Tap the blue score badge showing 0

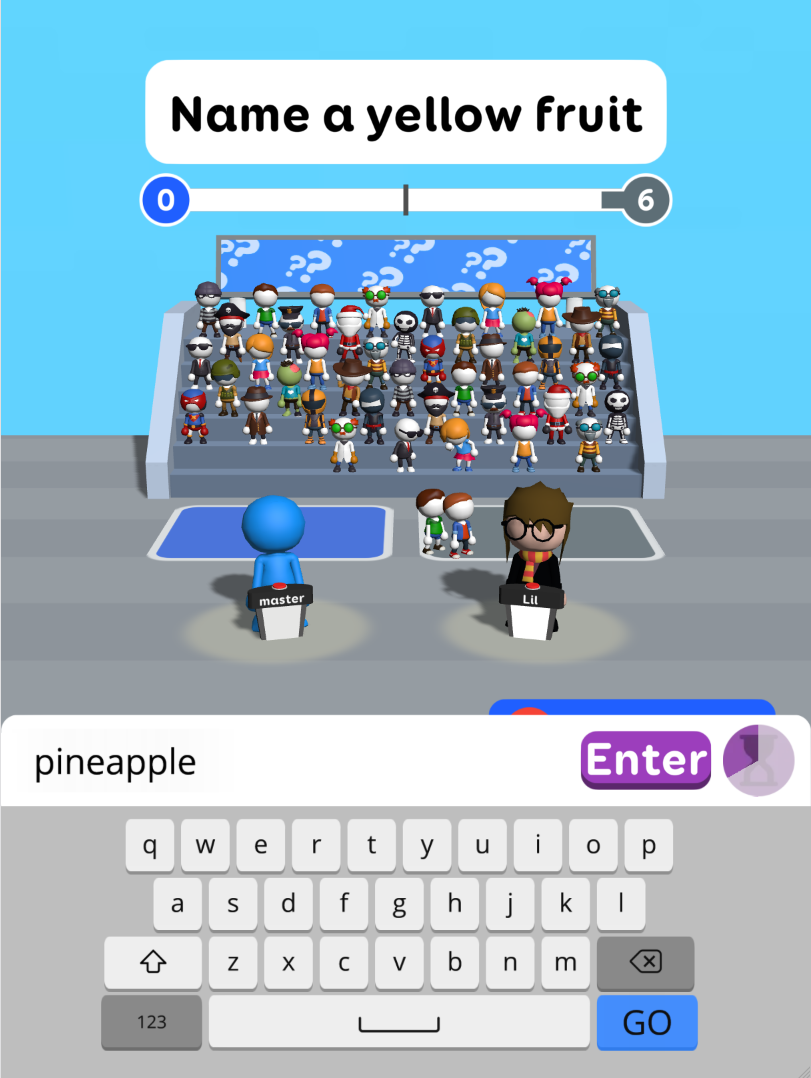[164, 200]
